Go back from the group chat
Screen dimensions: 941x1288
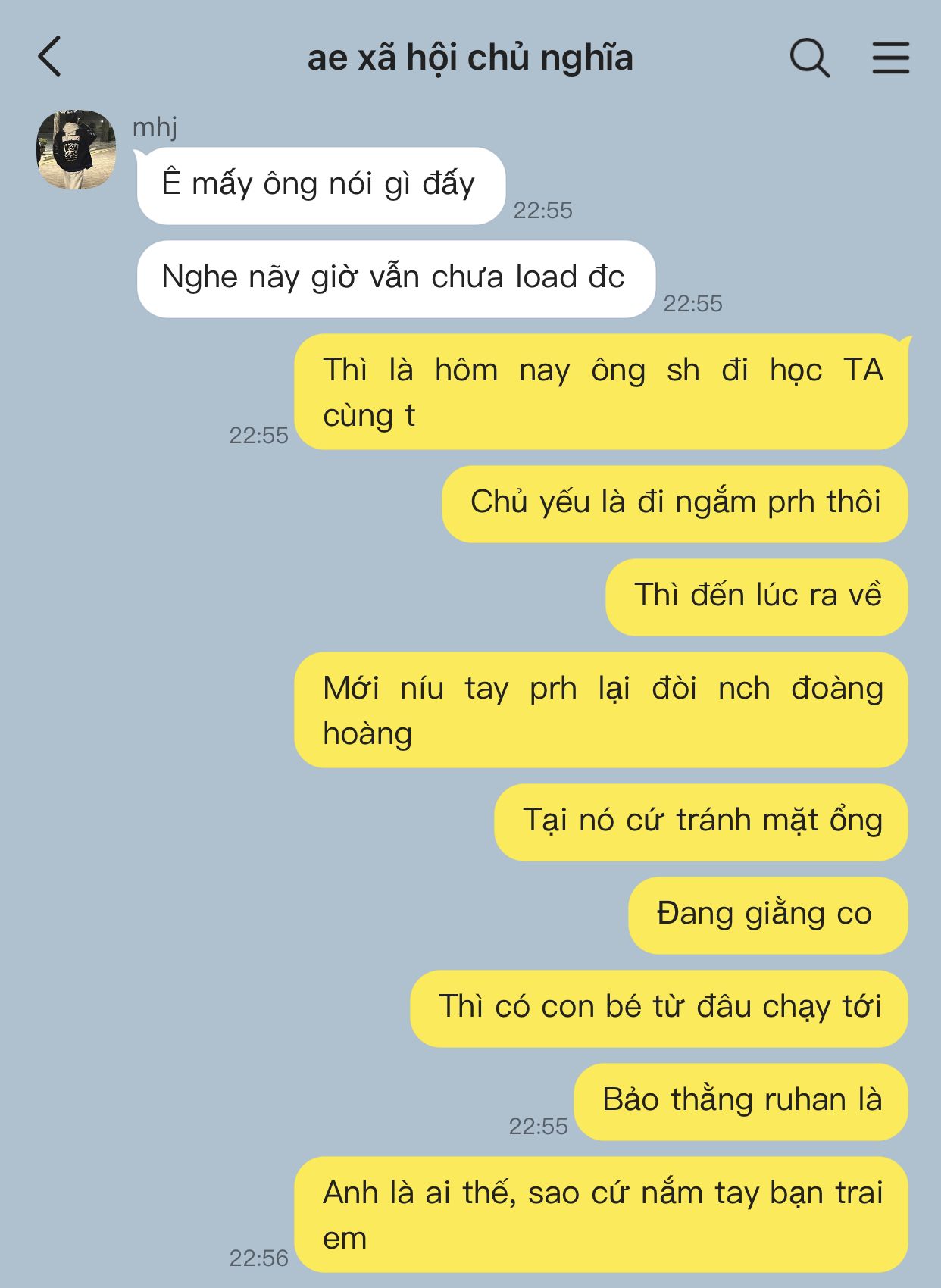tap(50, 57)
